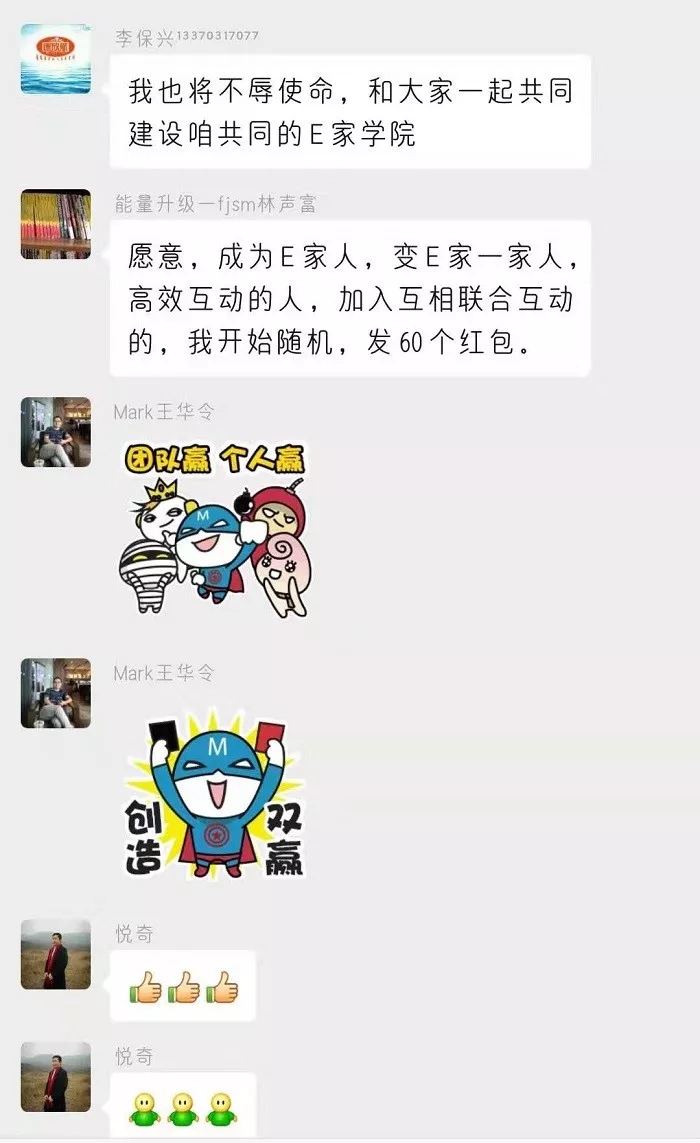View the 创造双赢 sticker
Screen dimensions: 700x1143
coord(214,793)
